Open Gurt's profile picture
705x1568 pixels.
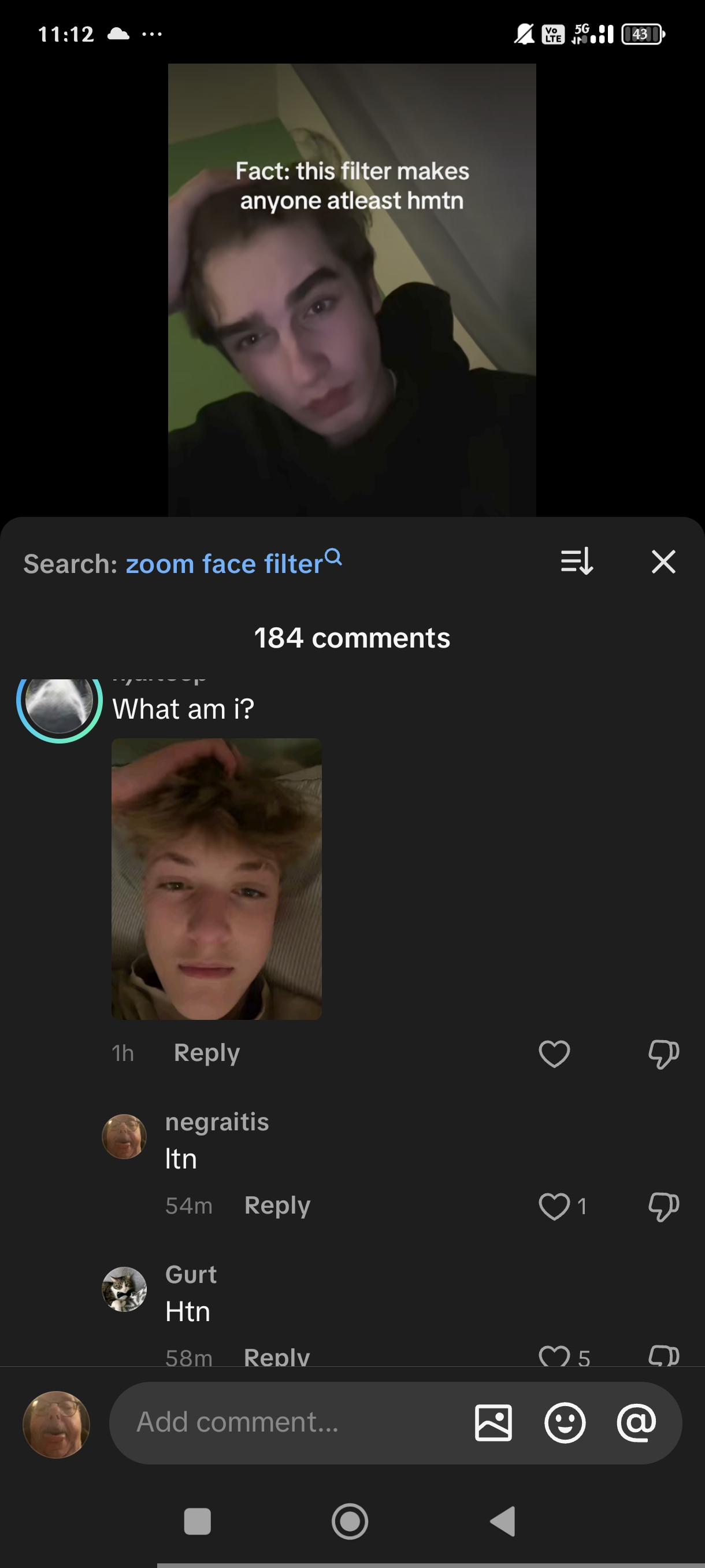point(124,1289)
